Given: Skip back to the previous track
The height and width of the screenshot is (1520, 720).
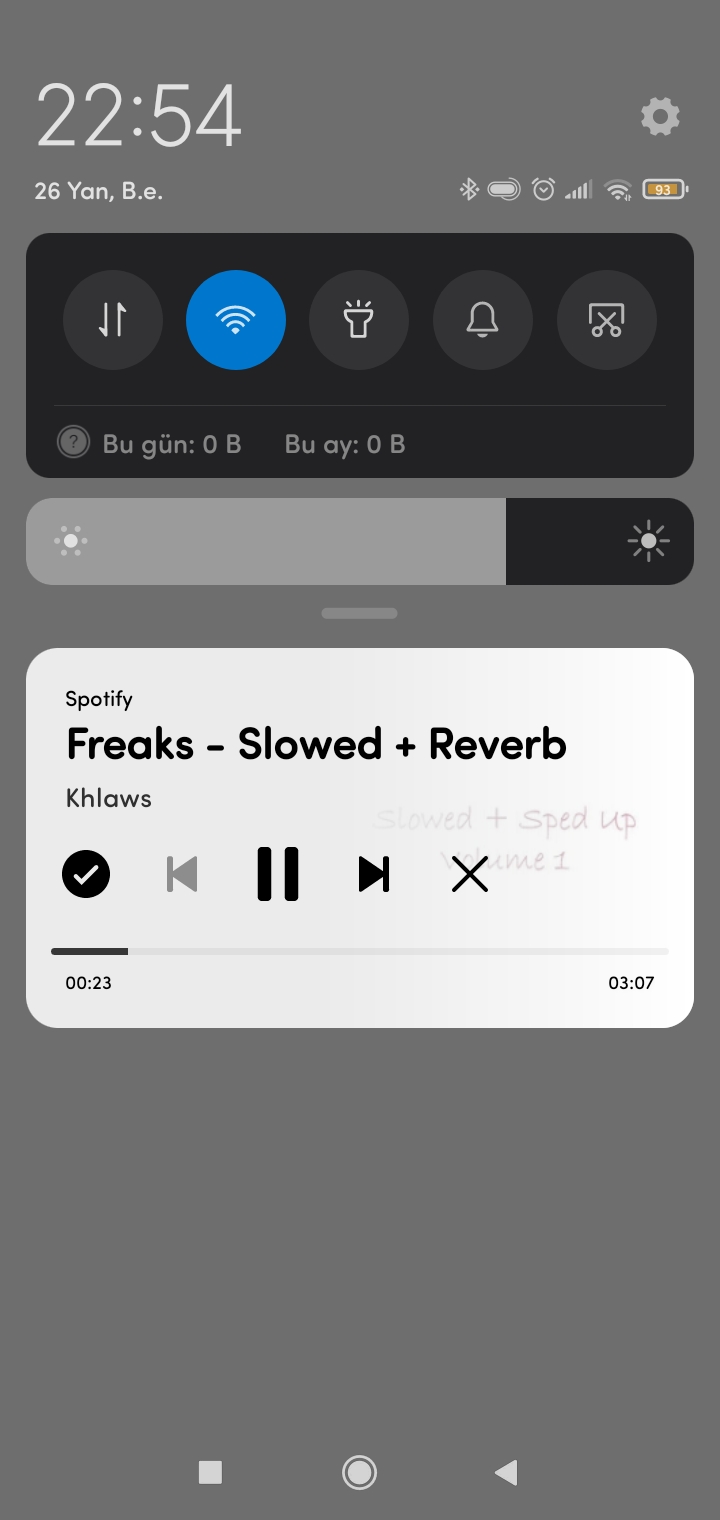Looking at the screenshot, I should [x=182, y=874].
